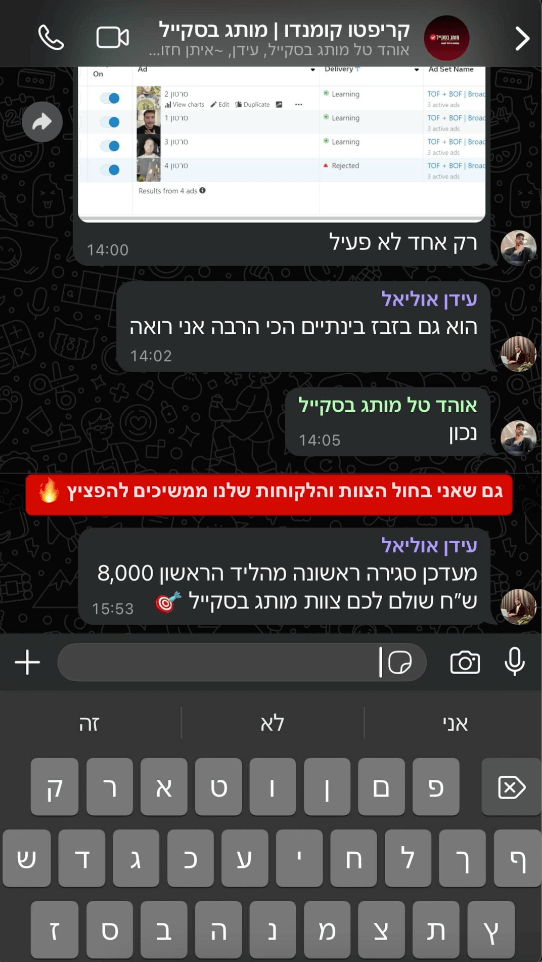This screenshot has width=542, height=962.
Task: Start a video call with the group
Action: 113,37
